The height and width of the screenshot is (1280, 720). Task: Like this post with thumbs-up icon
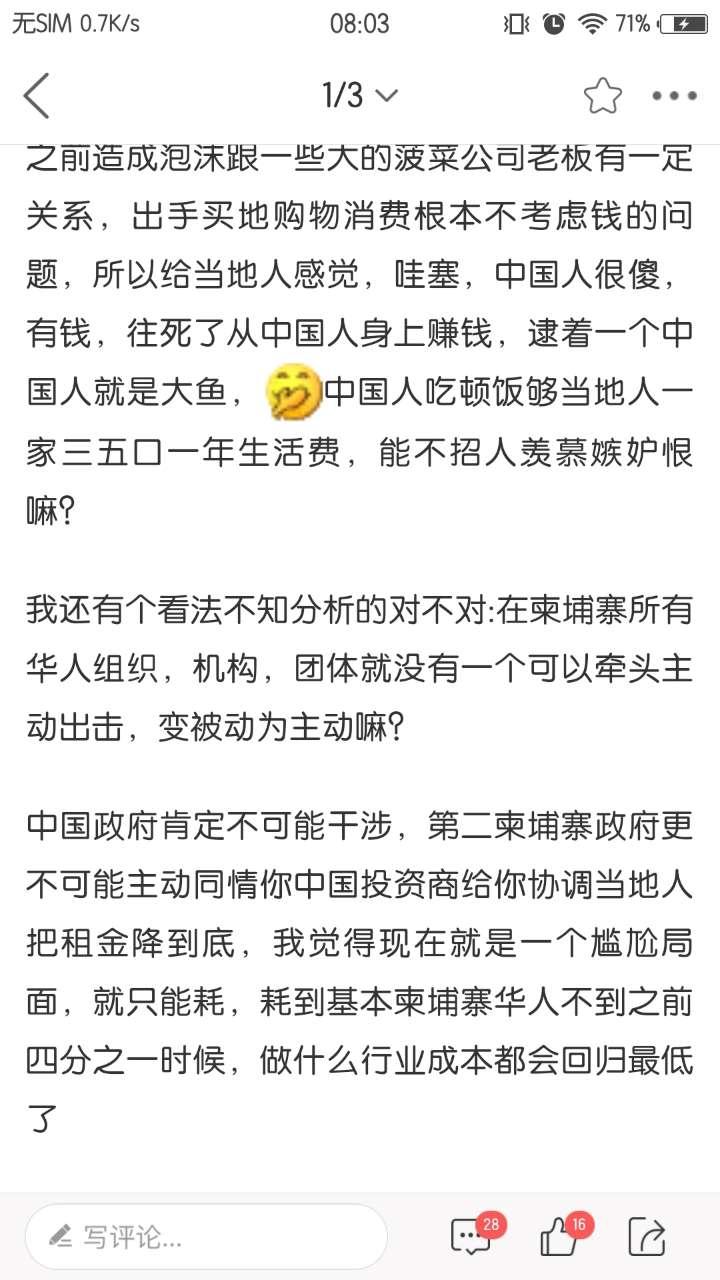click(x=560, y=1238)
